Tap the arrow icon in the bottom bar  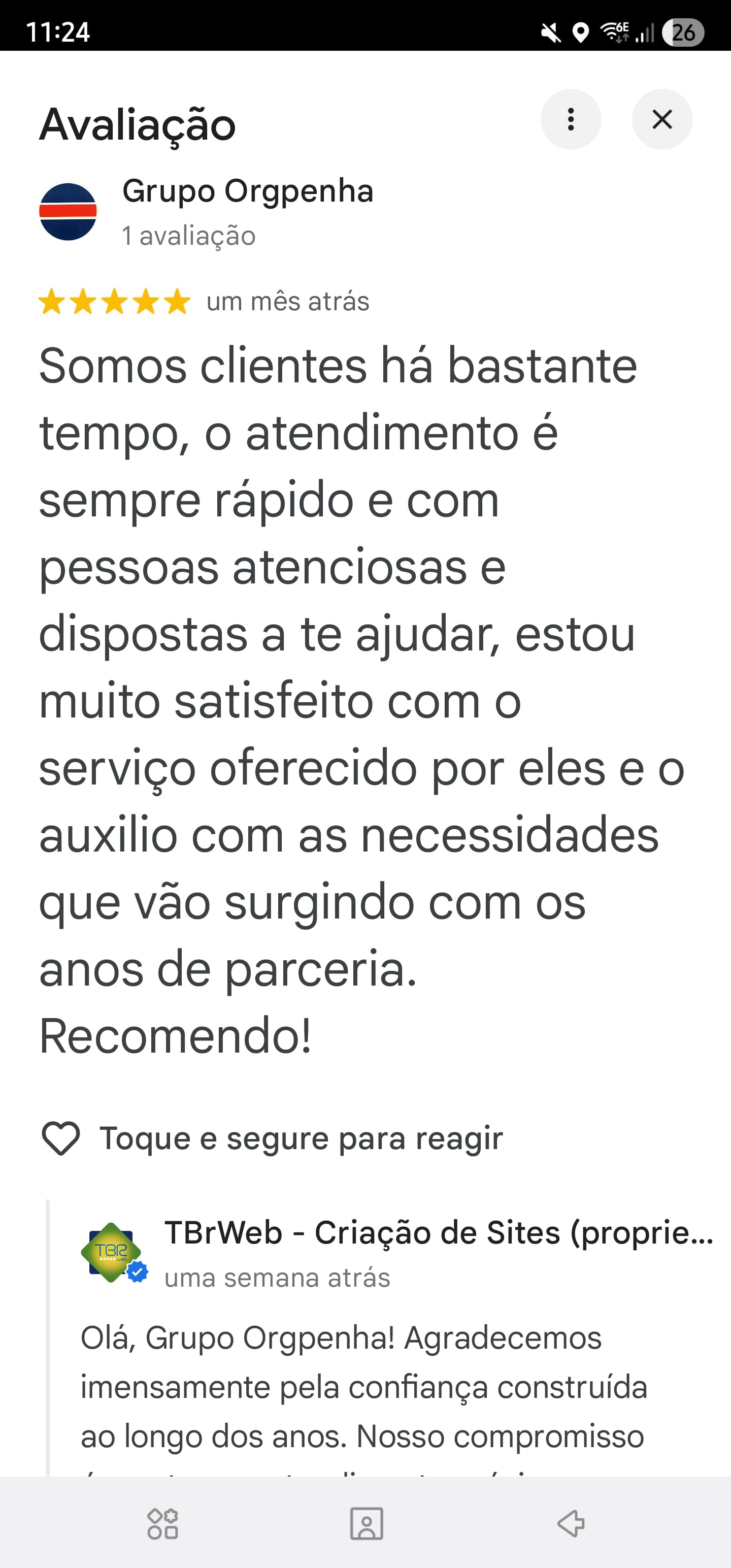point(570,1523)
